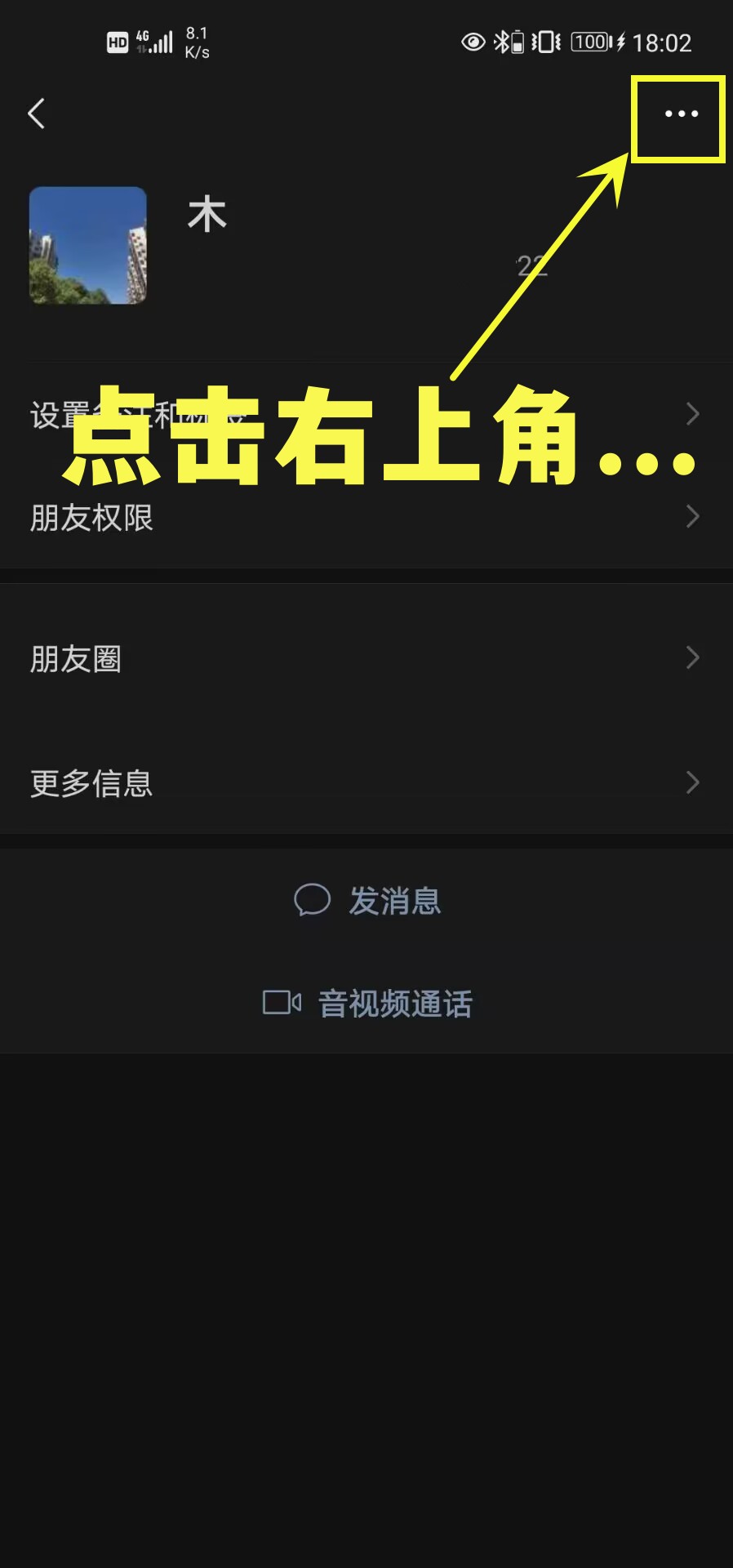Viewport: 733px width, 1568px height.
Task: Tap the battery indicator showing 100
Action: coord(589,42)
